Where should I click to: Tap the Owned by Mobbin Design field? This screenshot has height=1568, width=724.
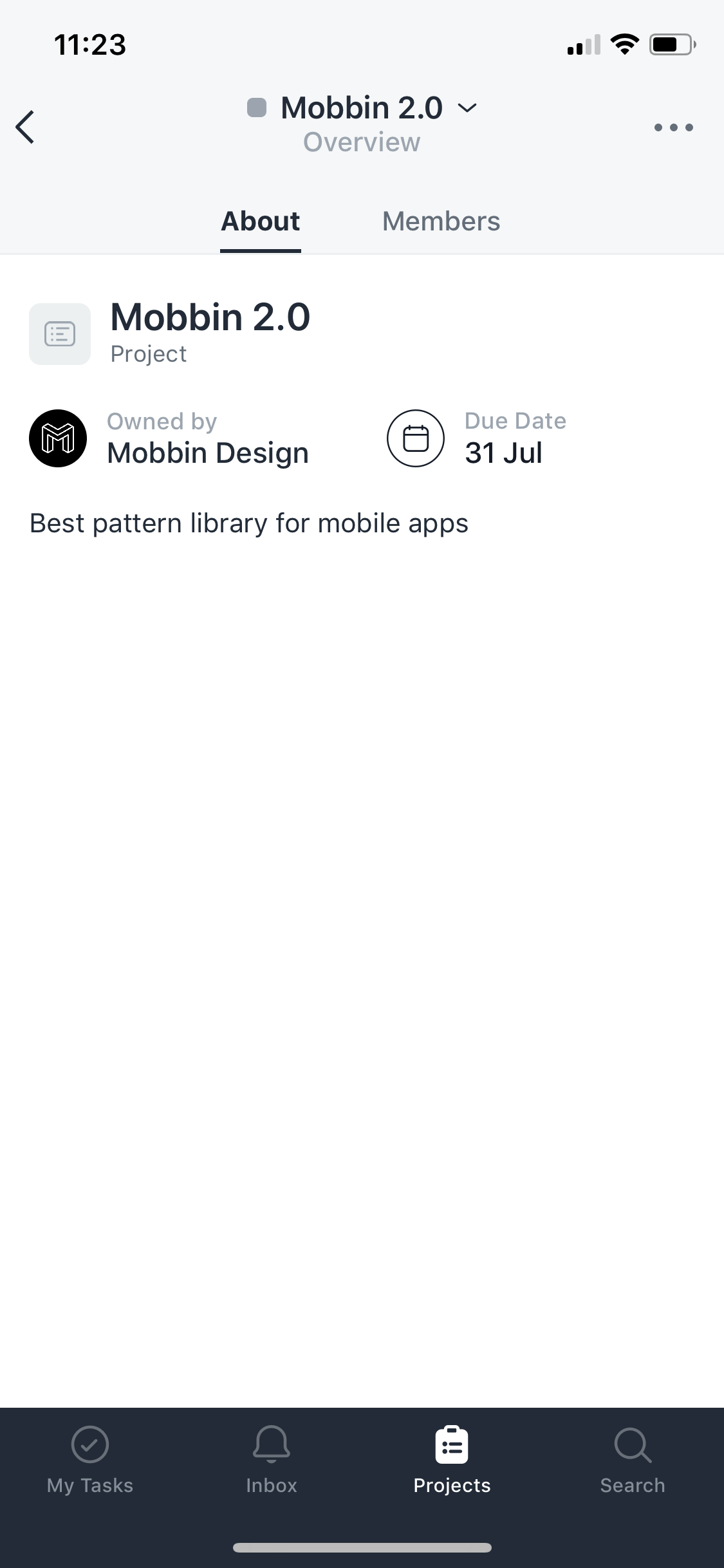(x=169, y=438)
